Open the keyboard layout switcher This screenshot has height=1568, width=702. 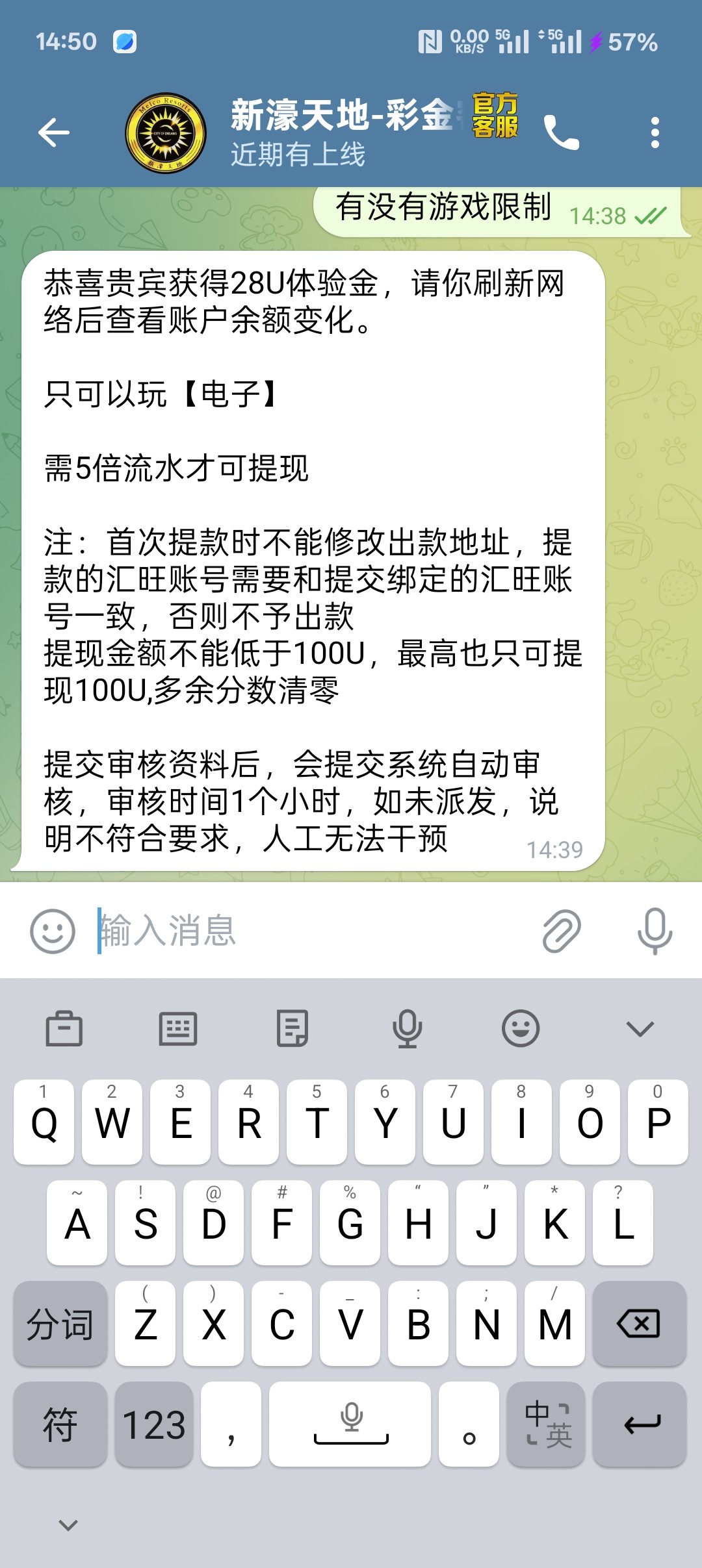178,1029
